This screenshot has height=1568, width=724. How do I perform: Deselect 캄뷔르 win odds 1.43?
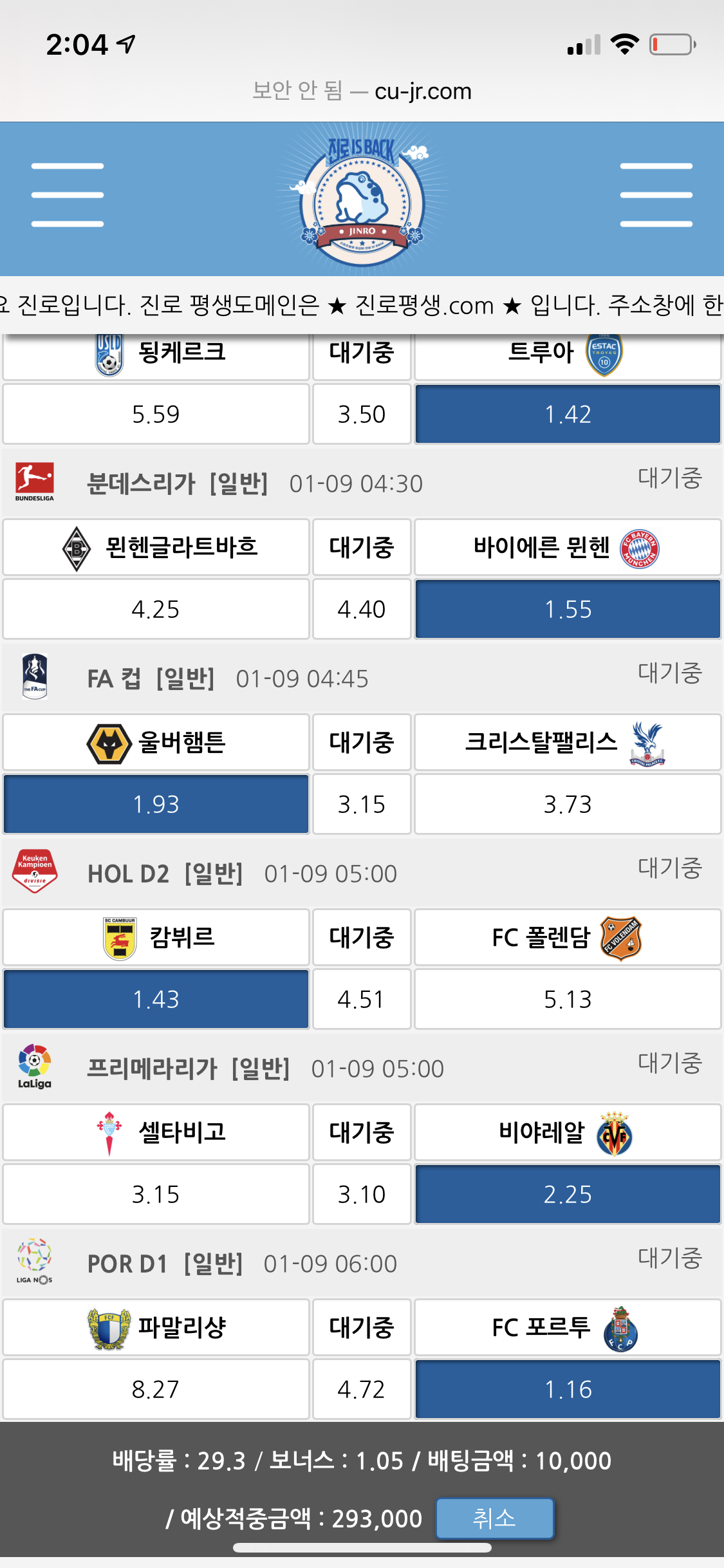pos(156,999)
